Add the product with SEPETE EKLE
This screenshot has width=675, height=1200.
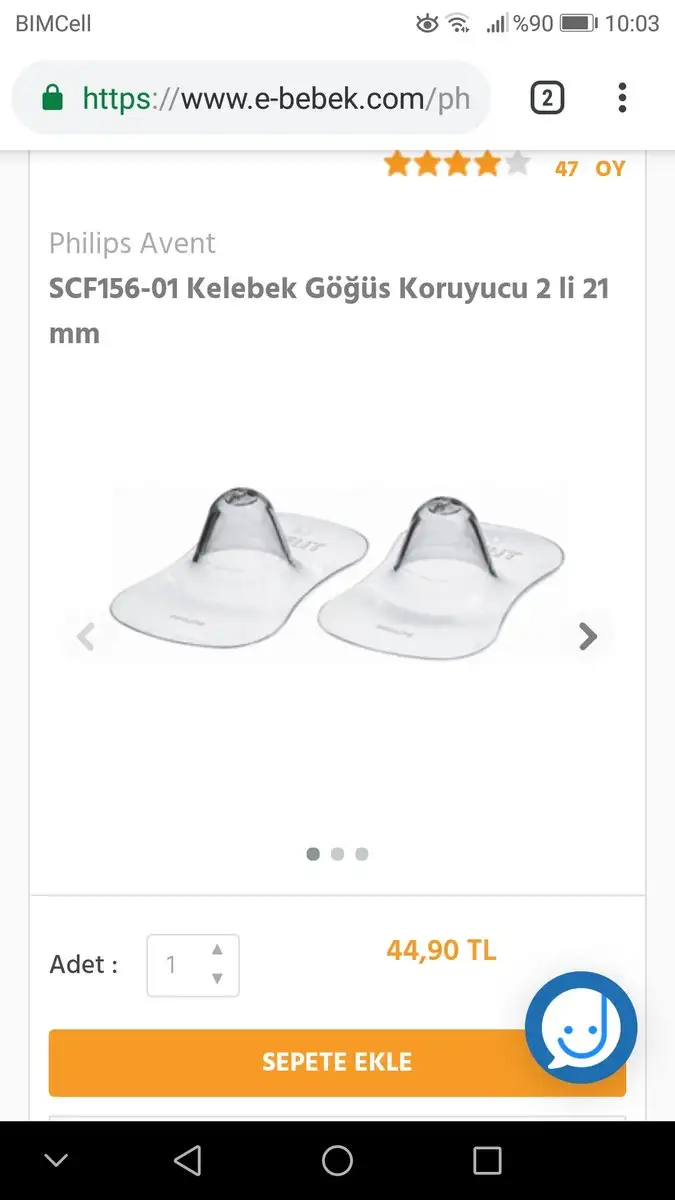[x=337, y=1062]
